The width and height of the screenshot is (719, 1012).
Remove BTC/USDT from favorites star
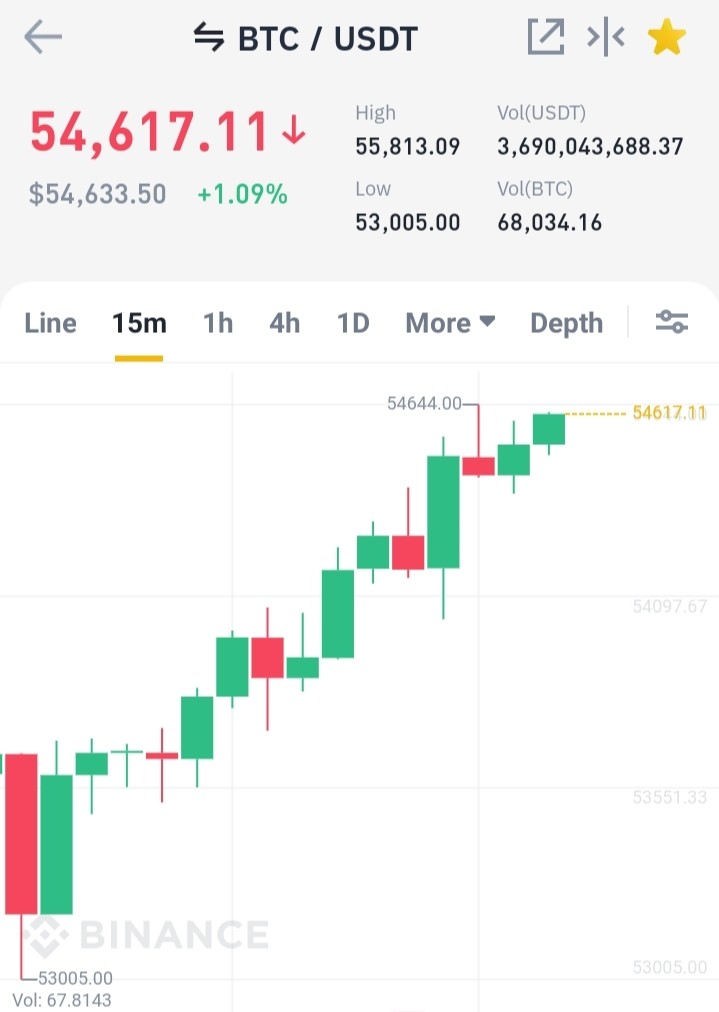(x=667, y=37)
